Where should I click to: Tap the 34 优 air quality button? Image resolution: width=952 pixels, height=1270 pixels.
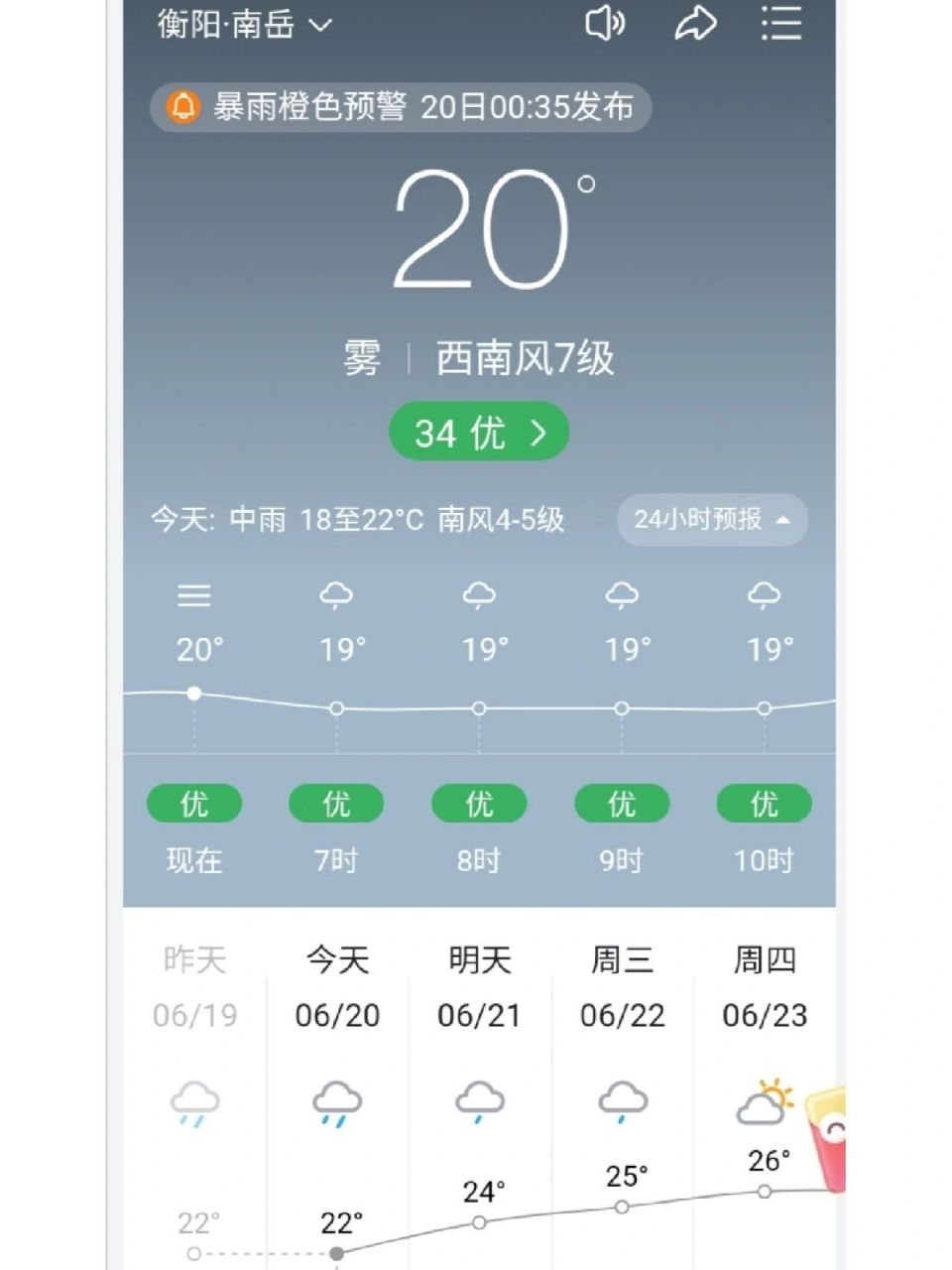point(476,431)
